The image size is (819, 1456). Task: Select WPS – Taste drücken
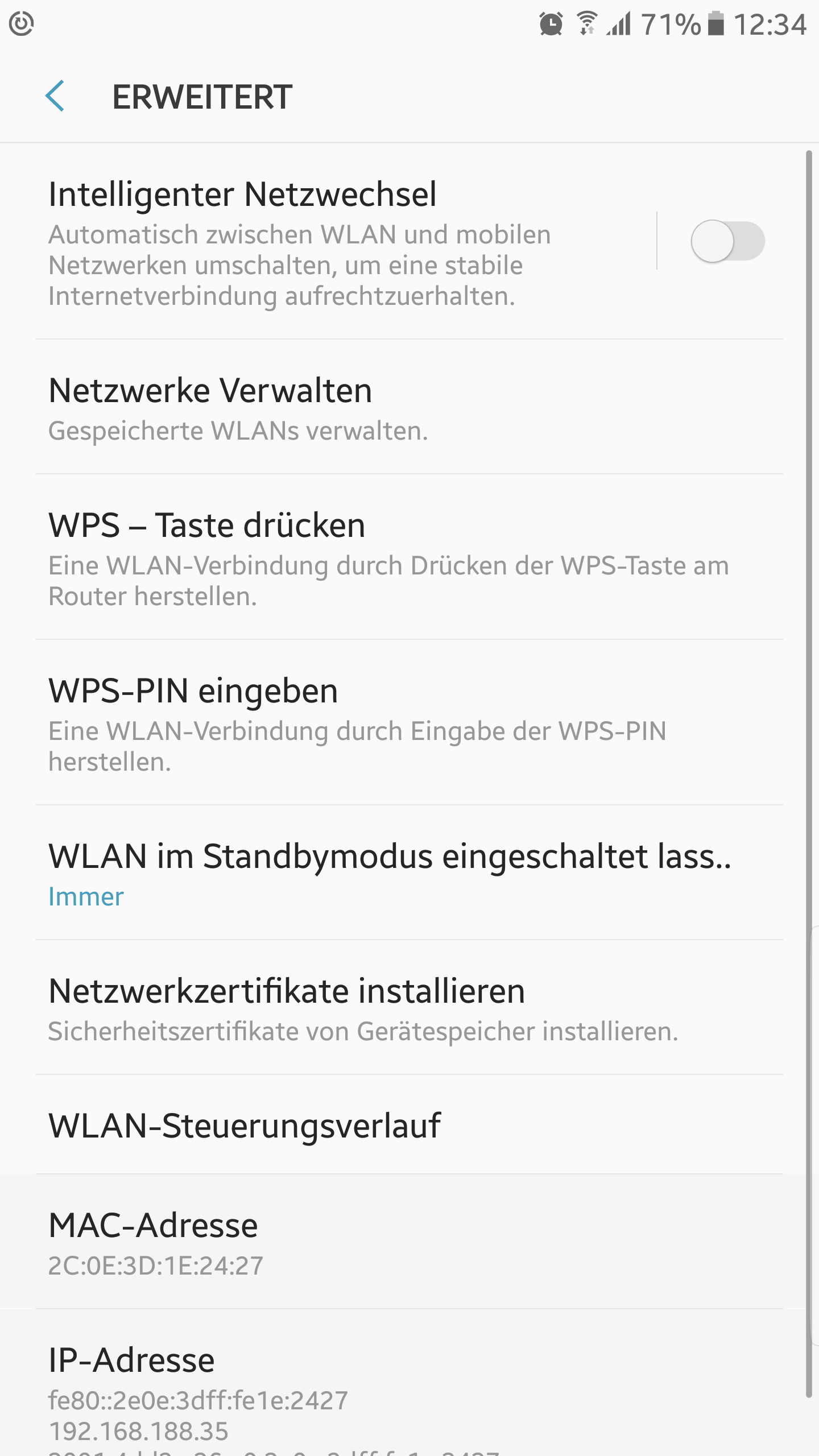point(409,557)
